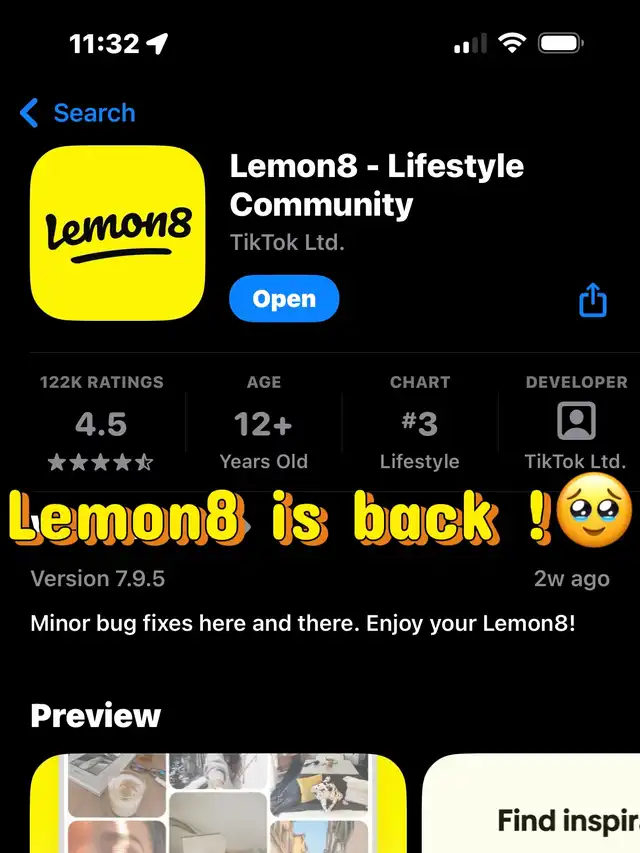This screenshot has height=853, width=640.
Task: View the #3 Lifestyle chart ranking
Action: (420, 423)
